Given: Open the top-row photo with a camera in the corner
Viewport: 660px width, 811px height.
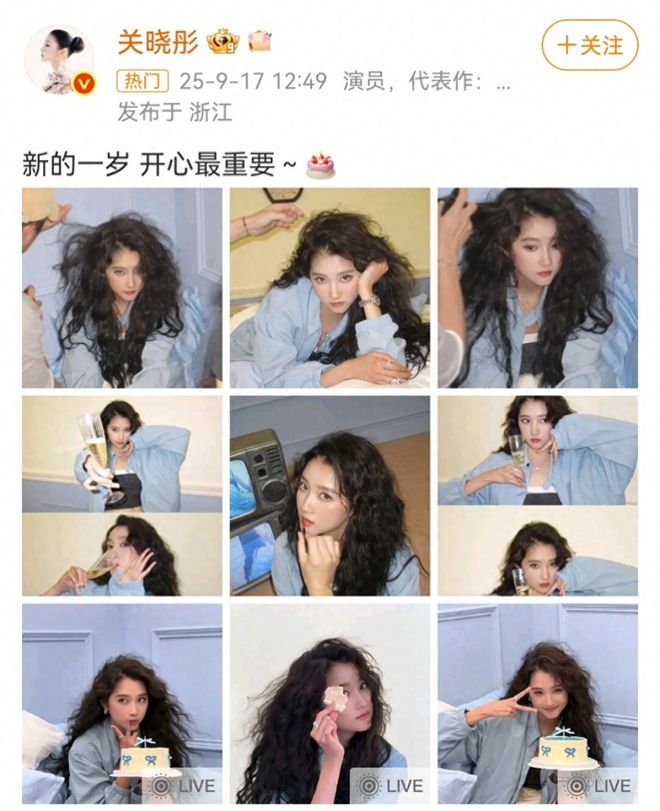Looking at the screenshot, I should (x=537, y=288).
